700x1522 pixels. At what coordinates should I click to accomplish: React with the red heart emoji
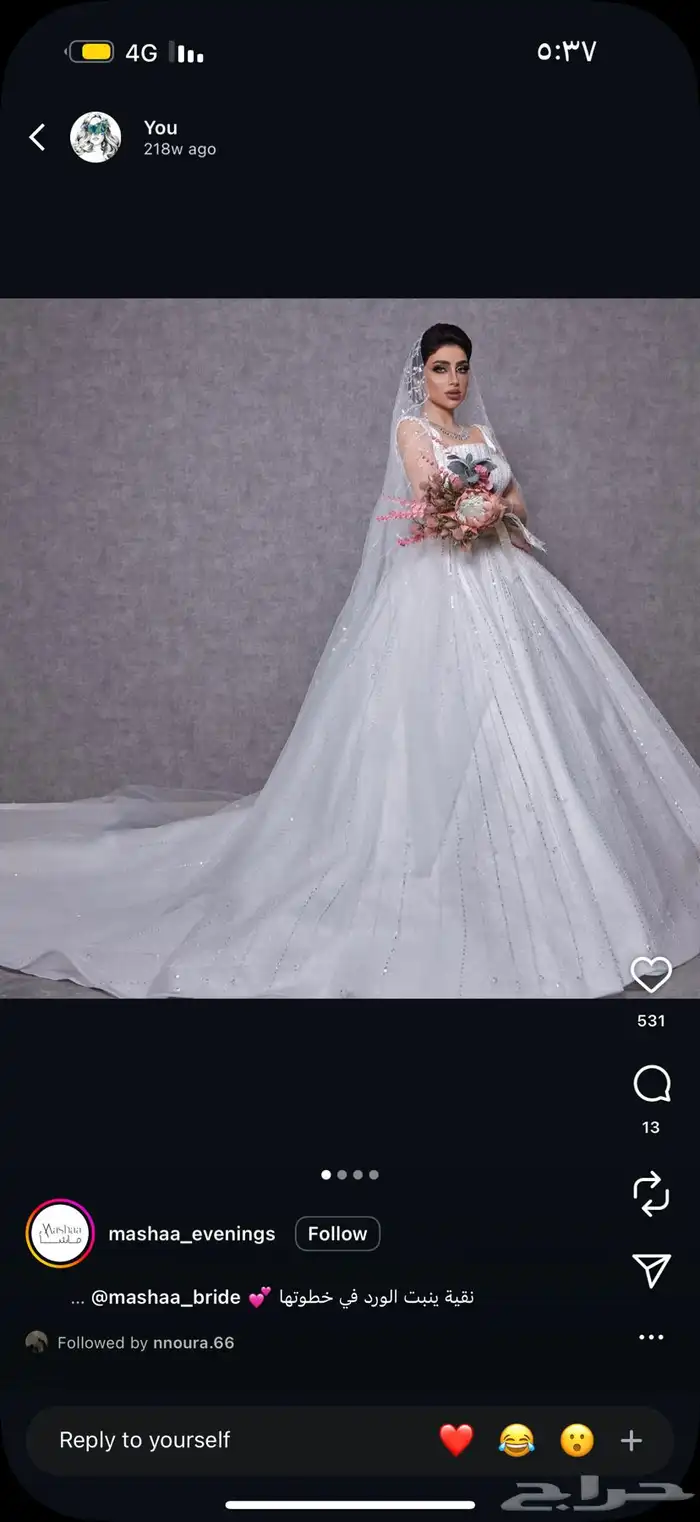[456, 1440]
